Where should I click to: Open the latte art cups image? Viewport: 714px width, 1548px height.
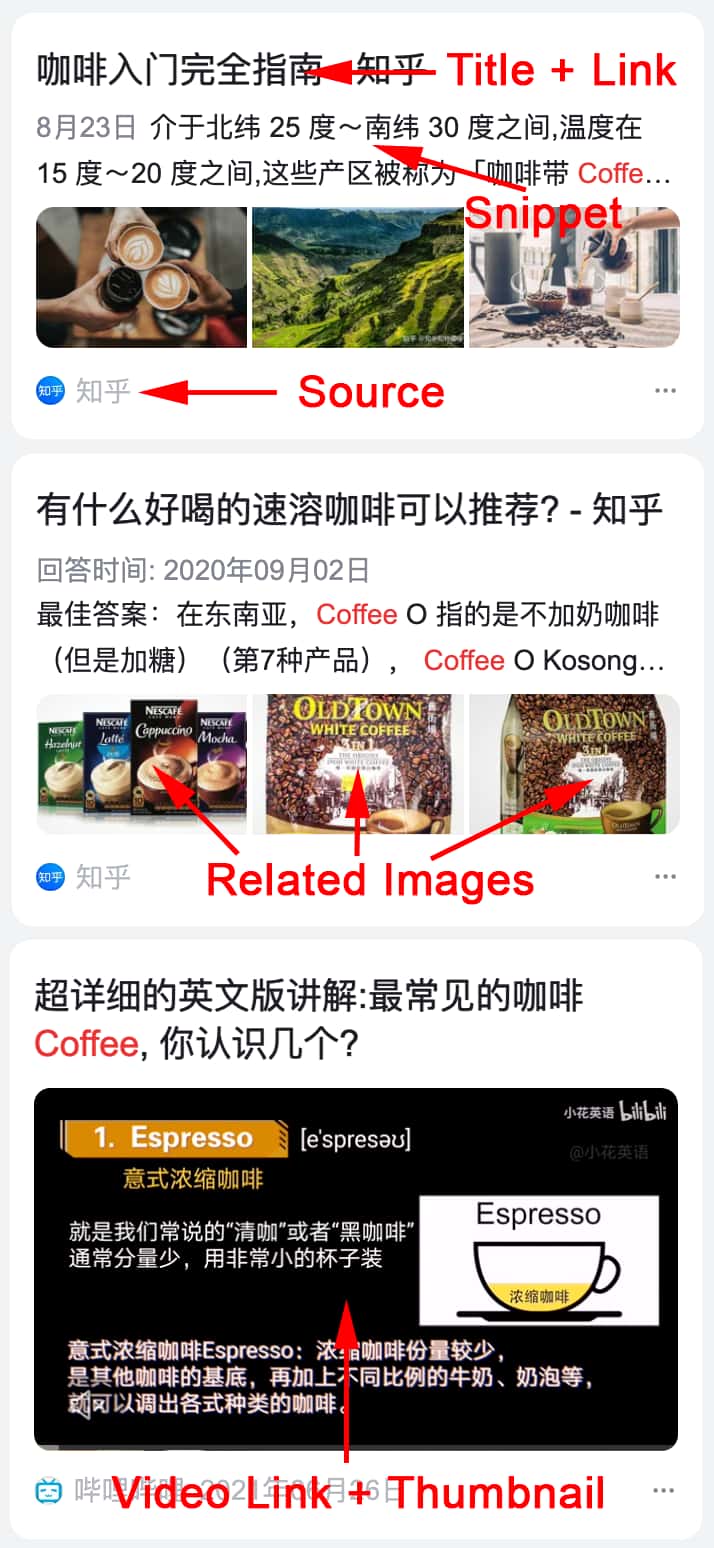tap(141, 277)
